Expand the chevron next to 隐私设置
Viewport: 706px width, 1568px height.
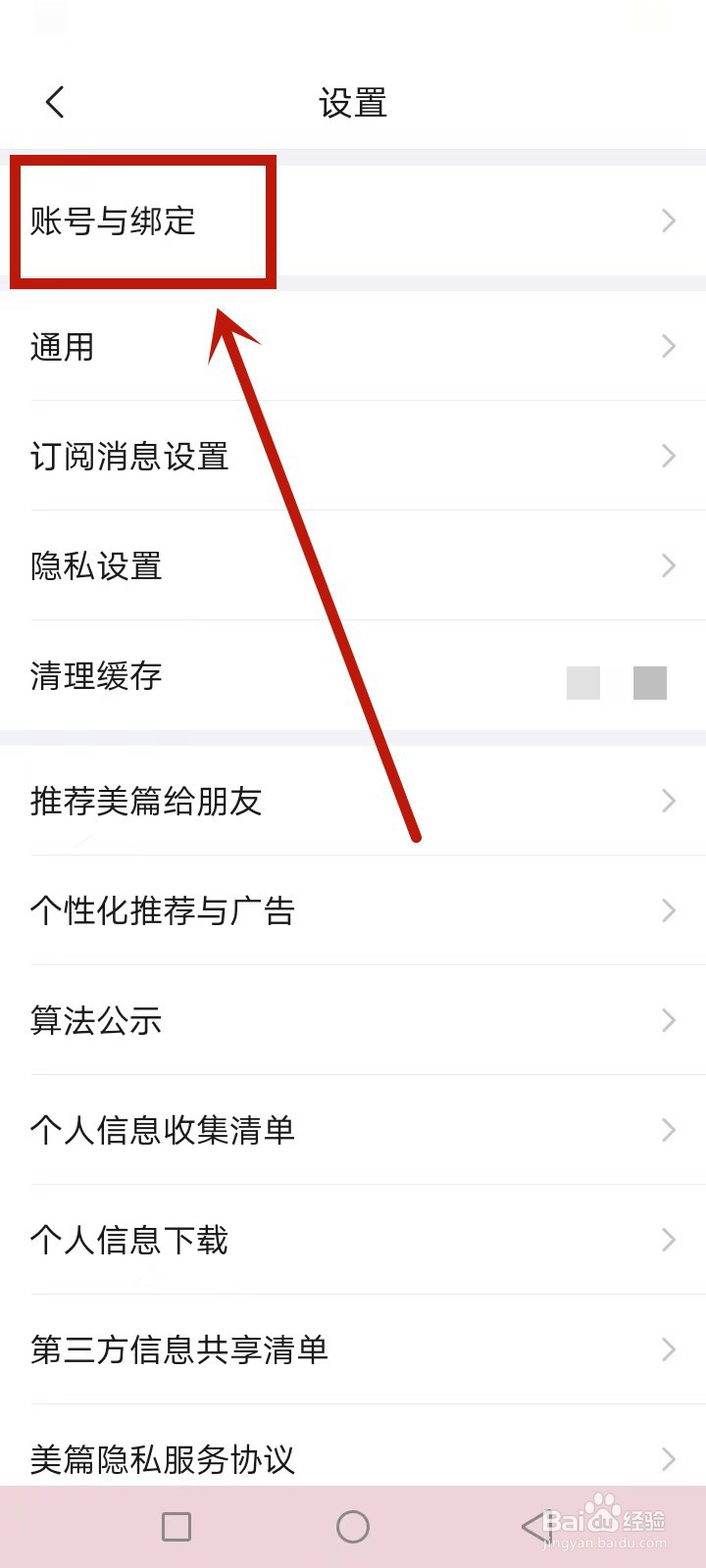[670, 565]
